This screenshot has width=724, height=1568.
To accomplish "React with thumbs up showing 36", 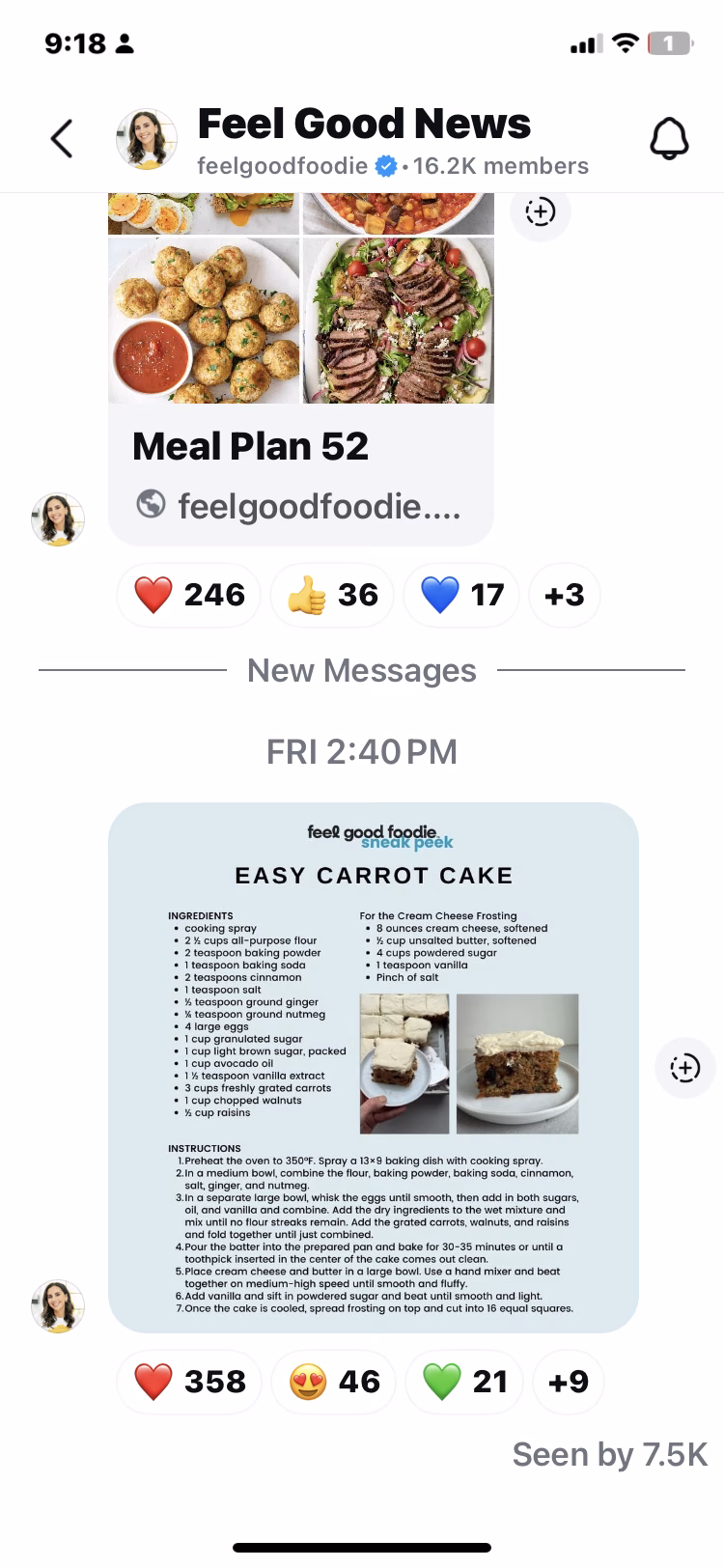I will [x=333, y=595].
